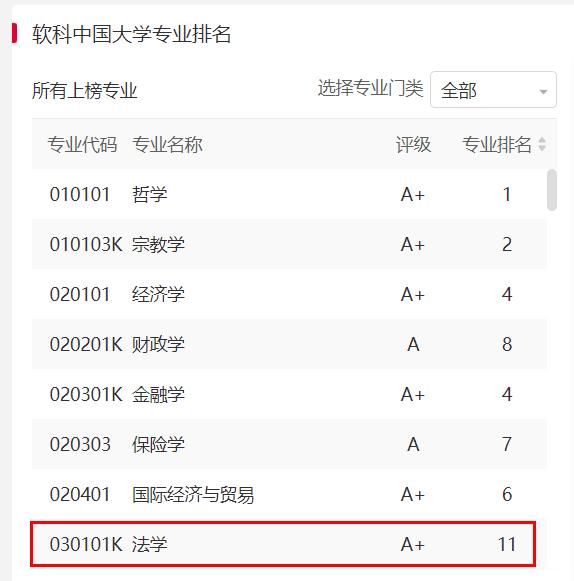Open the 宗教学 major row
The width and height of the screenshot is (574, 581).
[x=289, y=244]
